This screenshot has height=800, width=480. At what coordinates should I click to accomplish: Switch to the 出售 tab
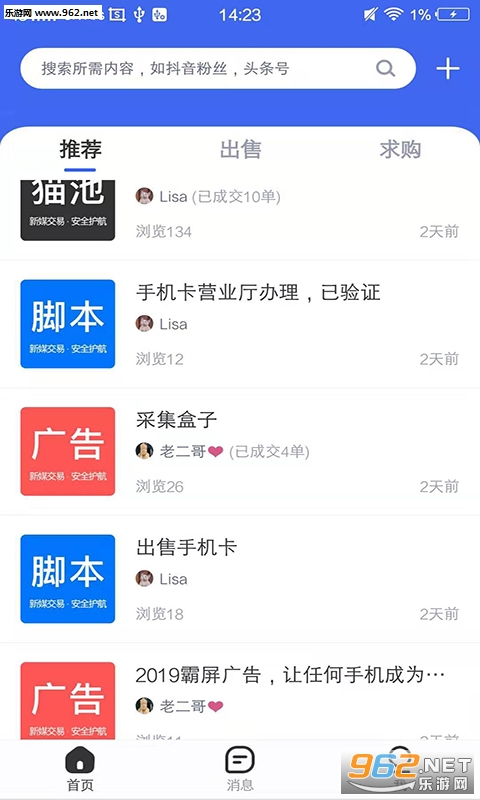coord(240,150)
